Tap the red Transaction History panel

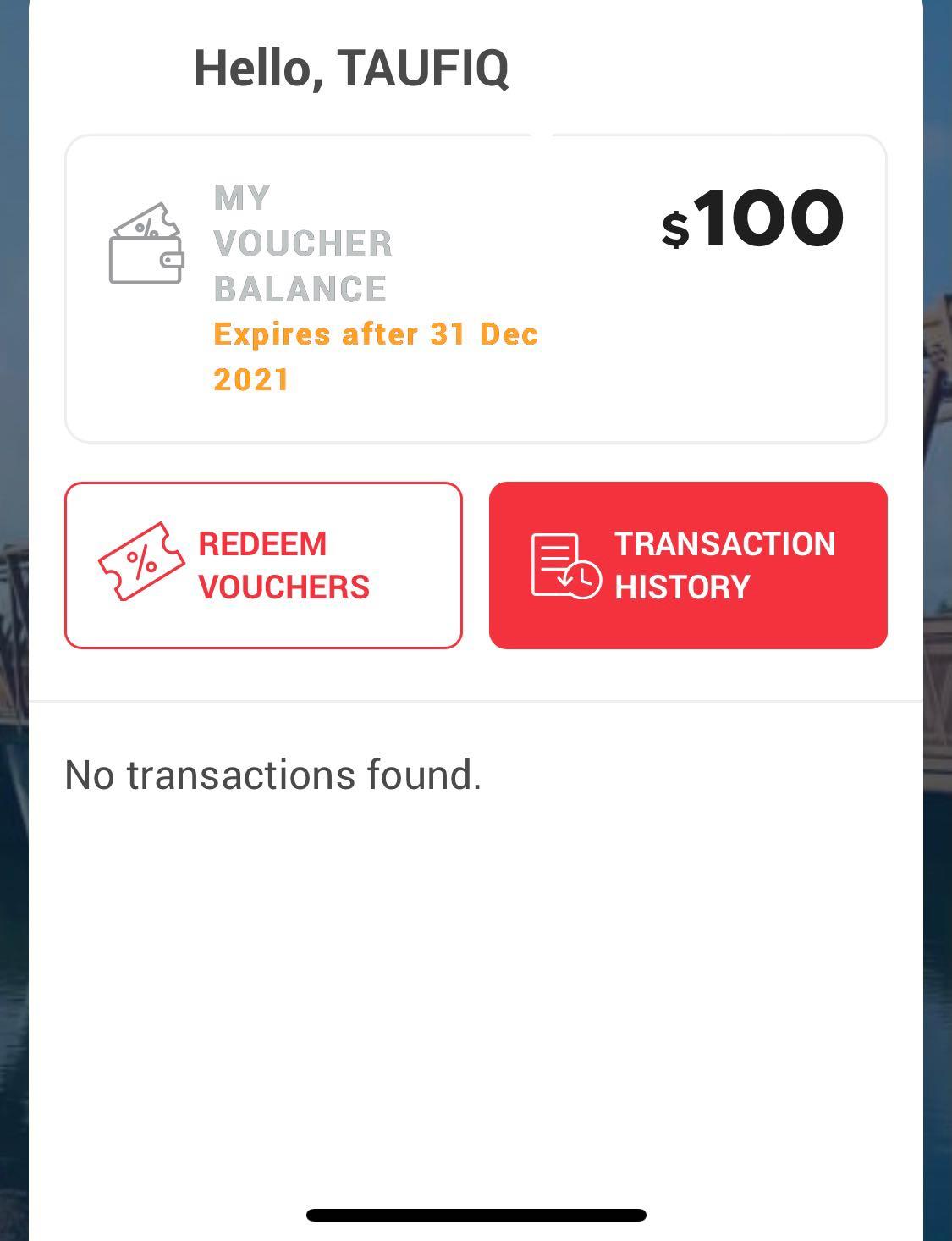click(x=687, y=564)
